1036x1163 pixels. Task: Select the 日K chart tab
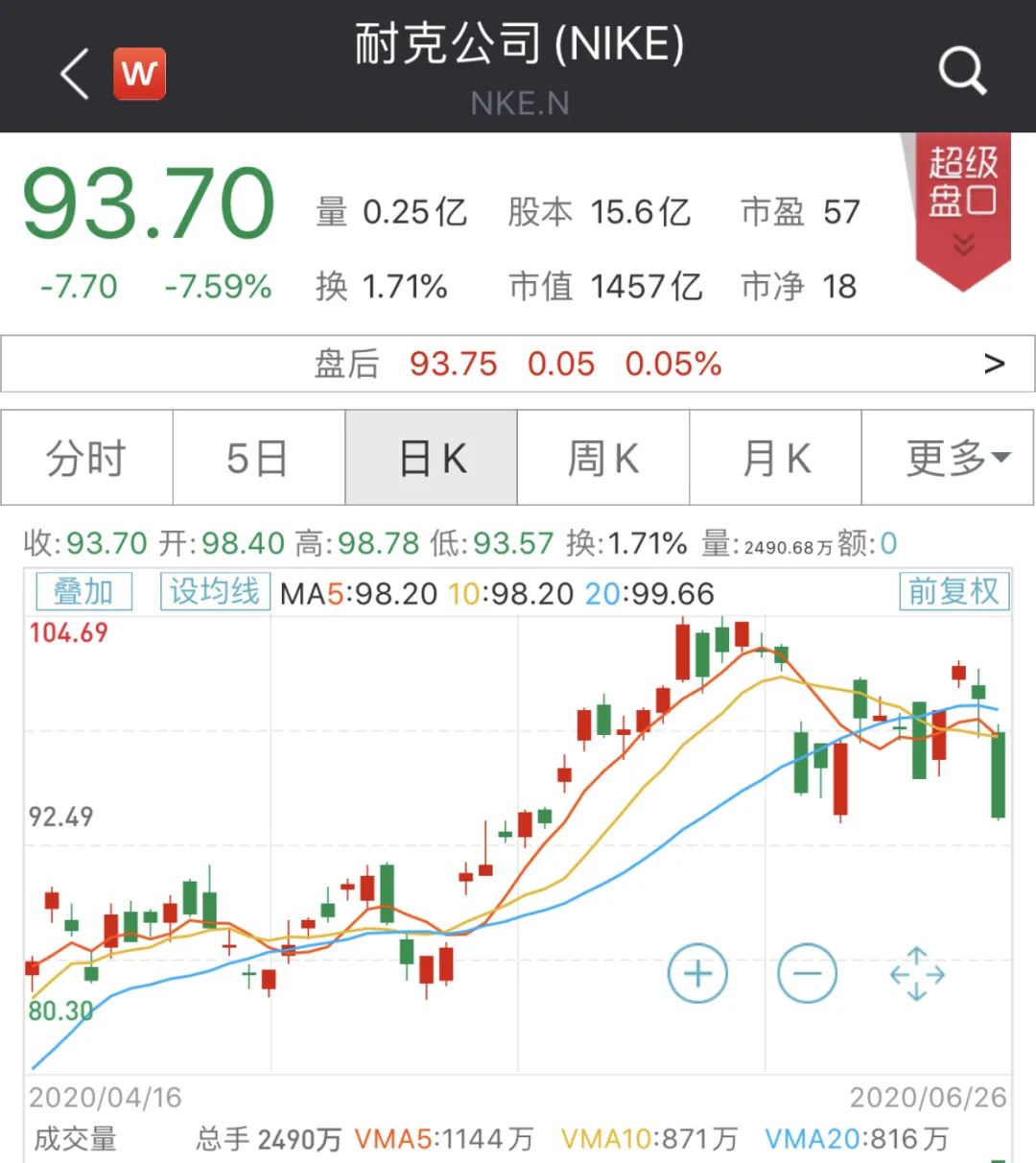[x=432, y=458]
